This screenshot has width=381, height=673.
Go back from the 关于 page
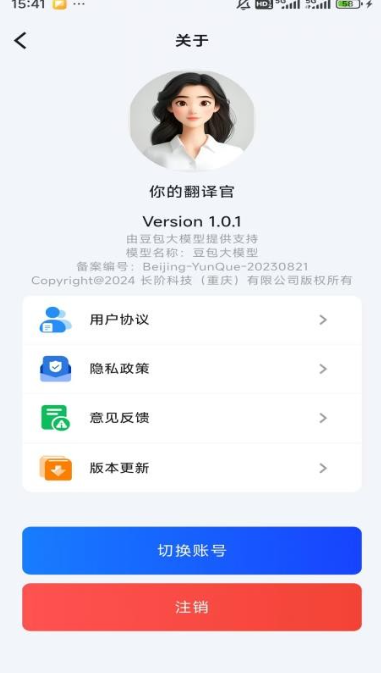(20, 41)
